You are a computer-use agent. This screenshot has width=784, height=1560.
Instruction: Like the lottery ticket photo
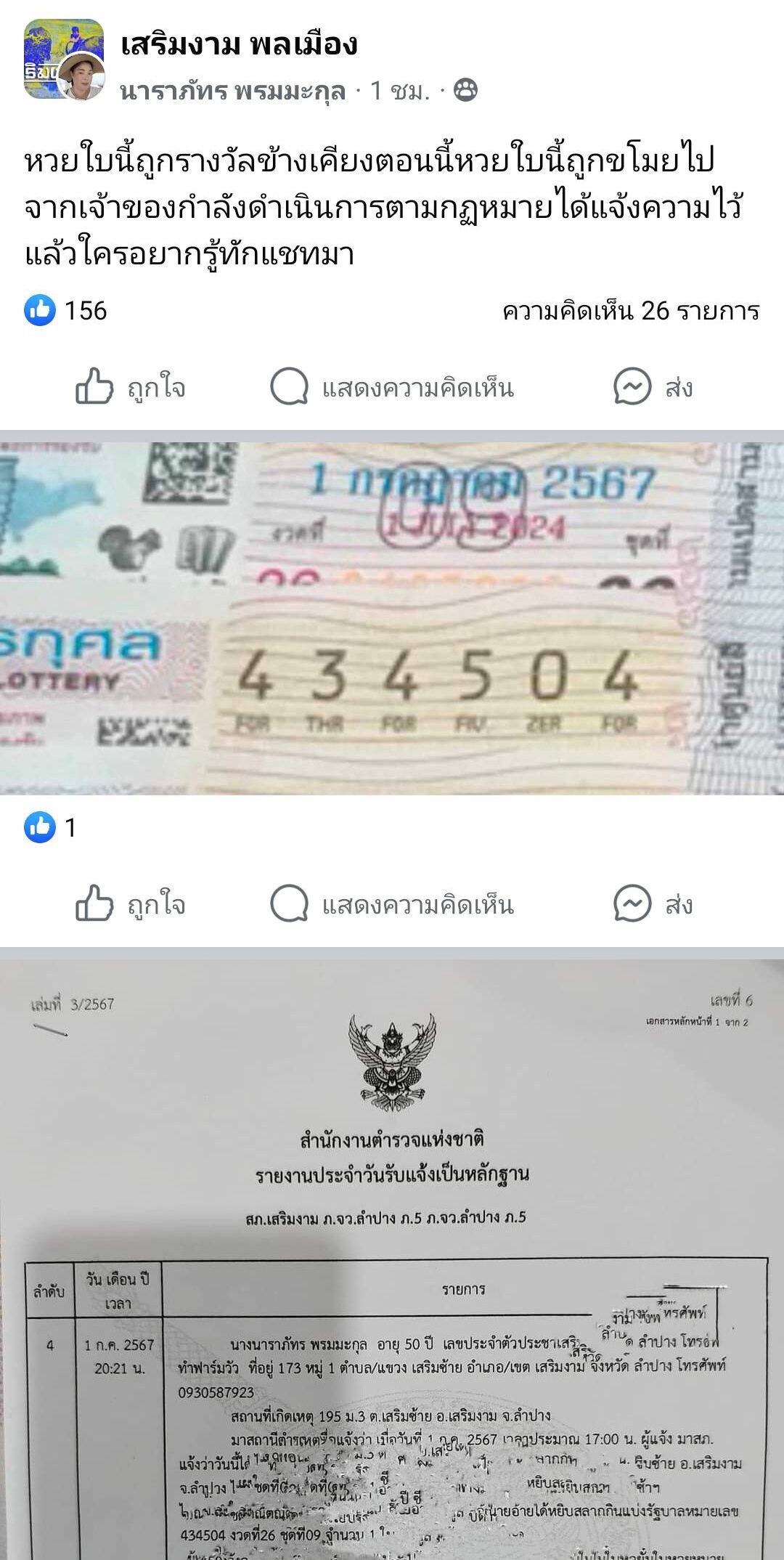coord(131,904)
